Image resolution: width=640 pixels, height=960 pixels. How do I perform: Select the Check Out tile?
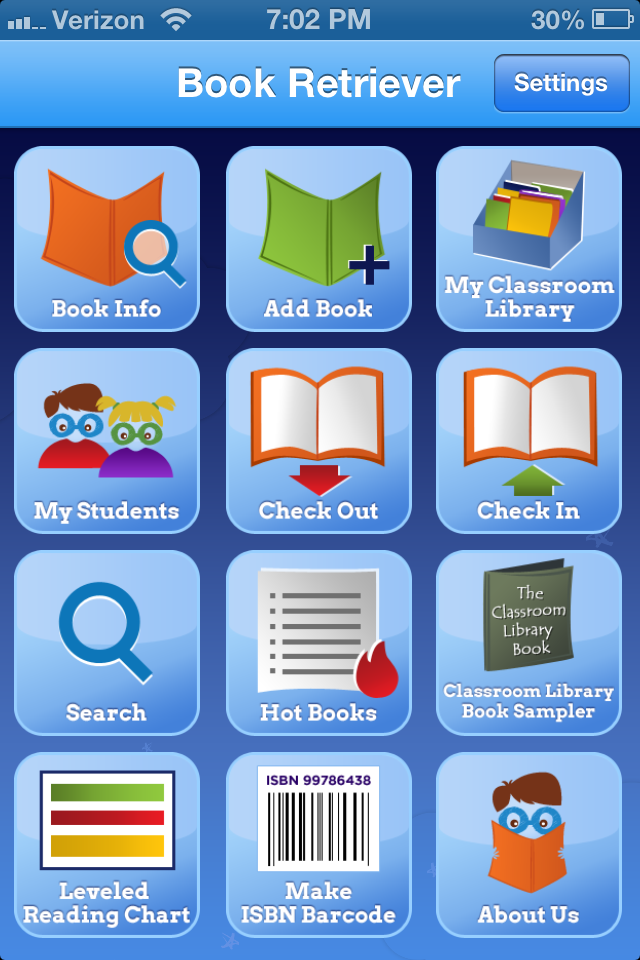tap(318, 441)
